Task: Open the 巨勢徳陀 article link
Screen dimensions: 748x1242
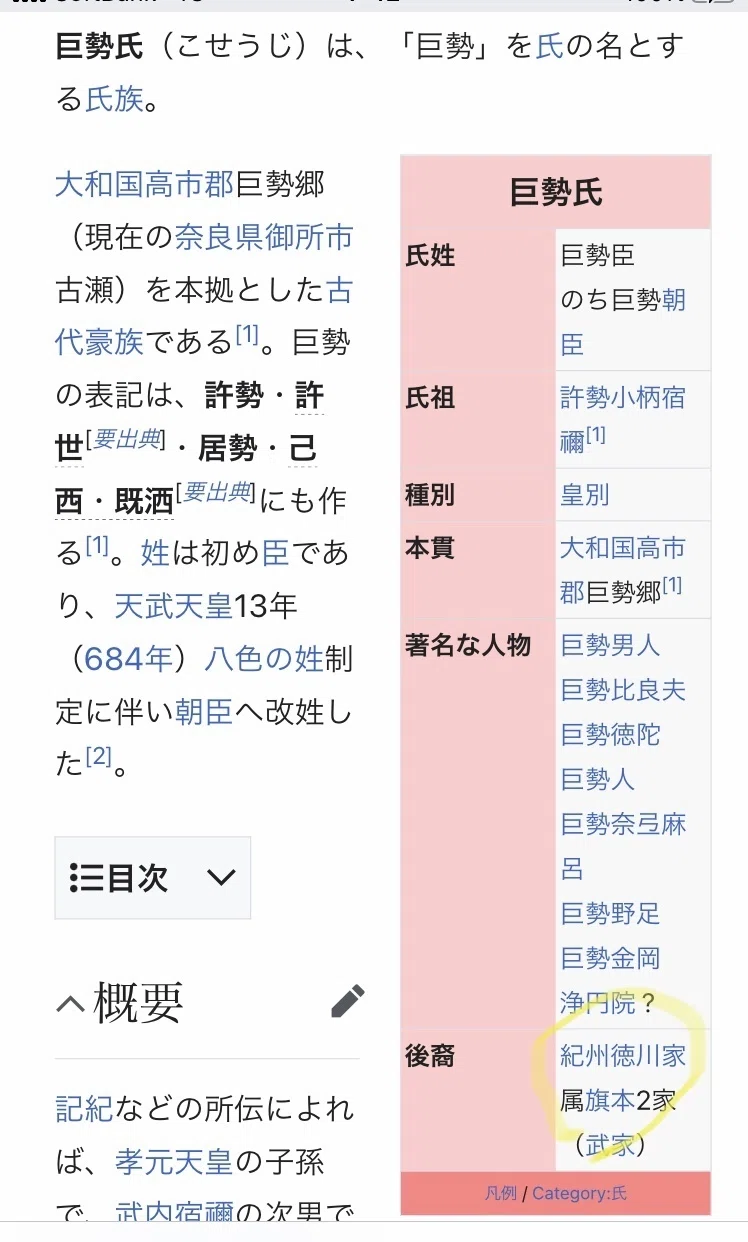Action: [x=610, y=735]
